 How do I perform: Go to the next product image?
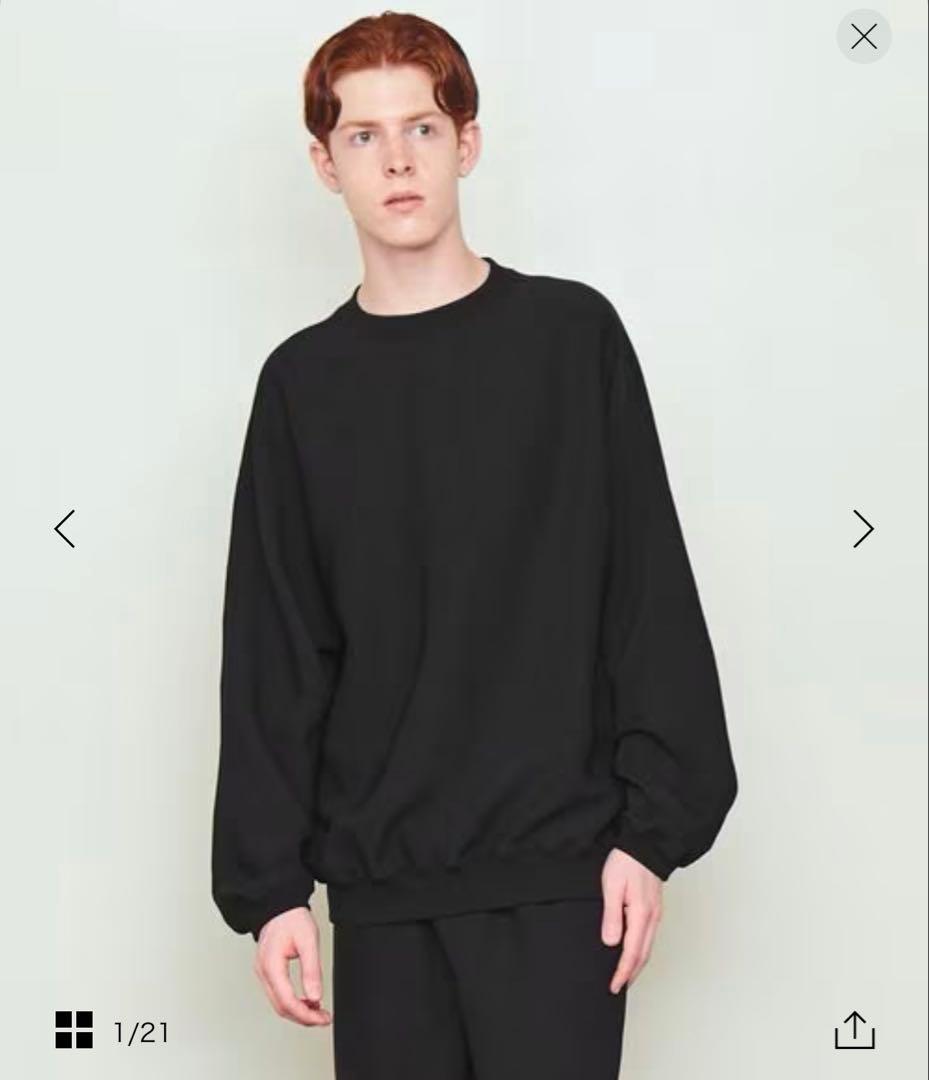pos(863,528)
